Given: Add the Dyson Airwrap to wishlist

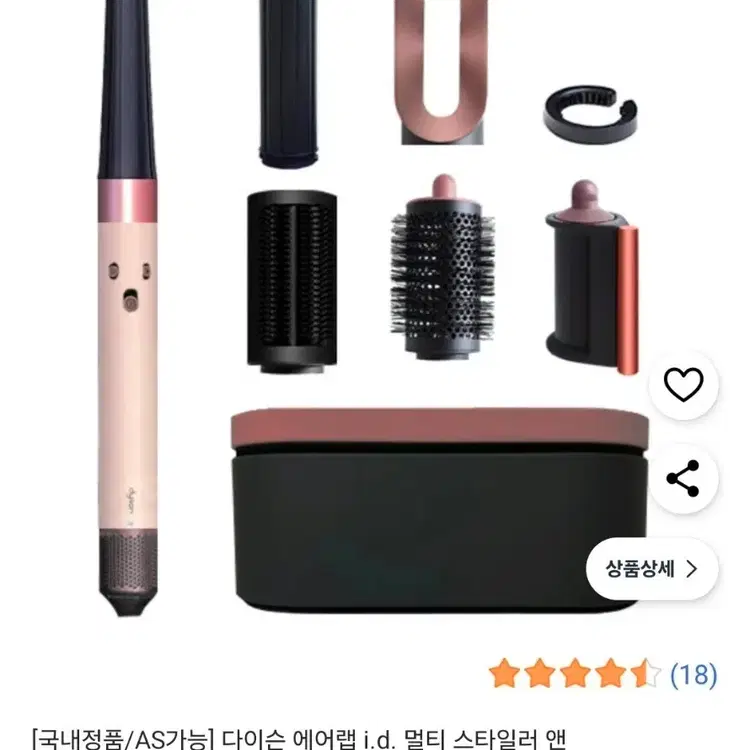Looking at the screenshot, I should (683, 385).
